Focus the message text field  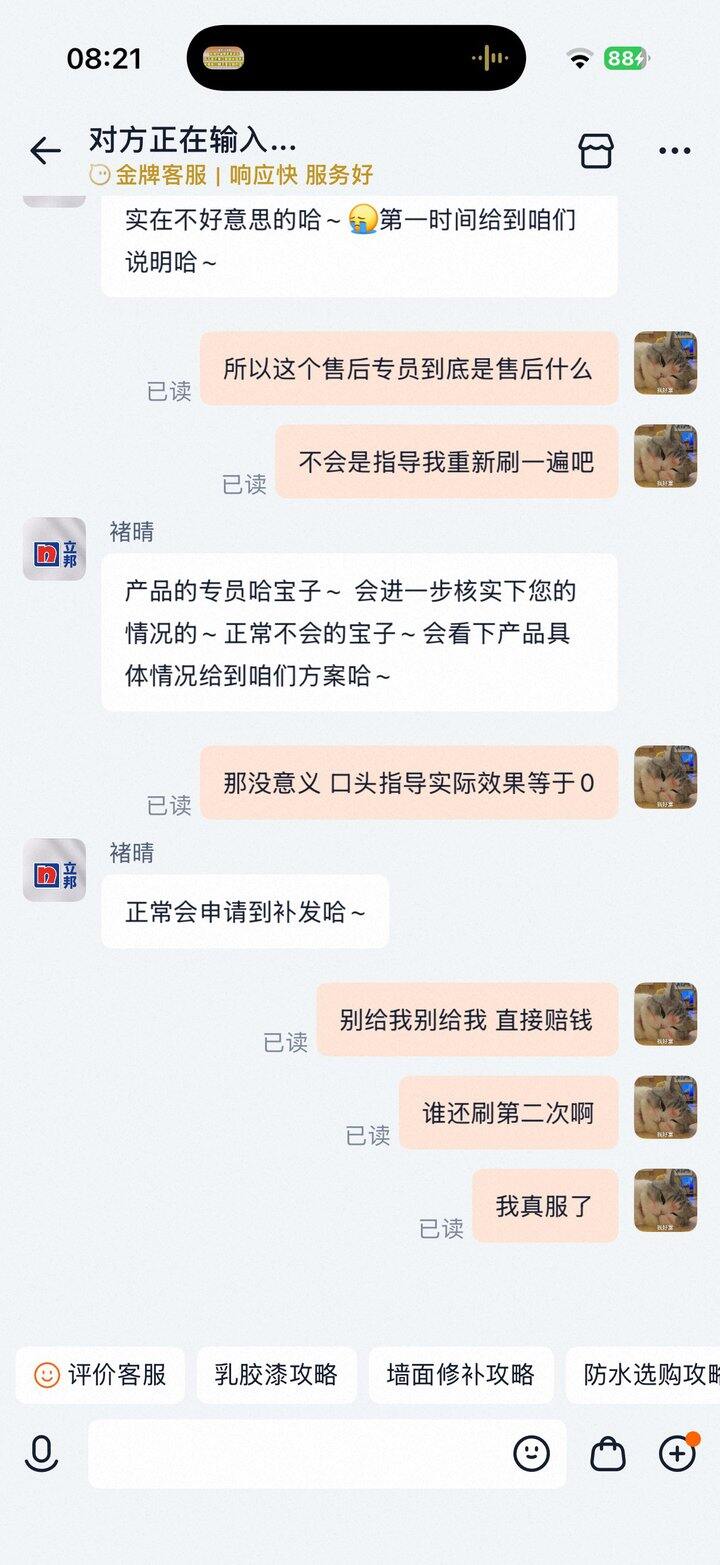[295, 1453]
